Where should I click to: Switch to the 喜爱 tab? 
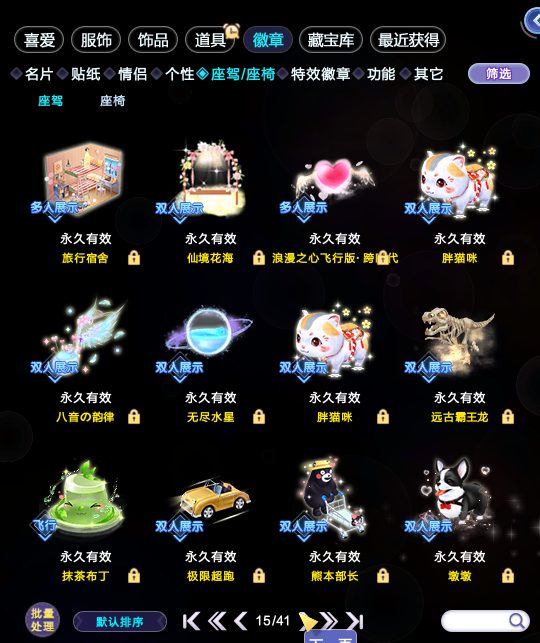pyautogui.click(x=39, y=40)
